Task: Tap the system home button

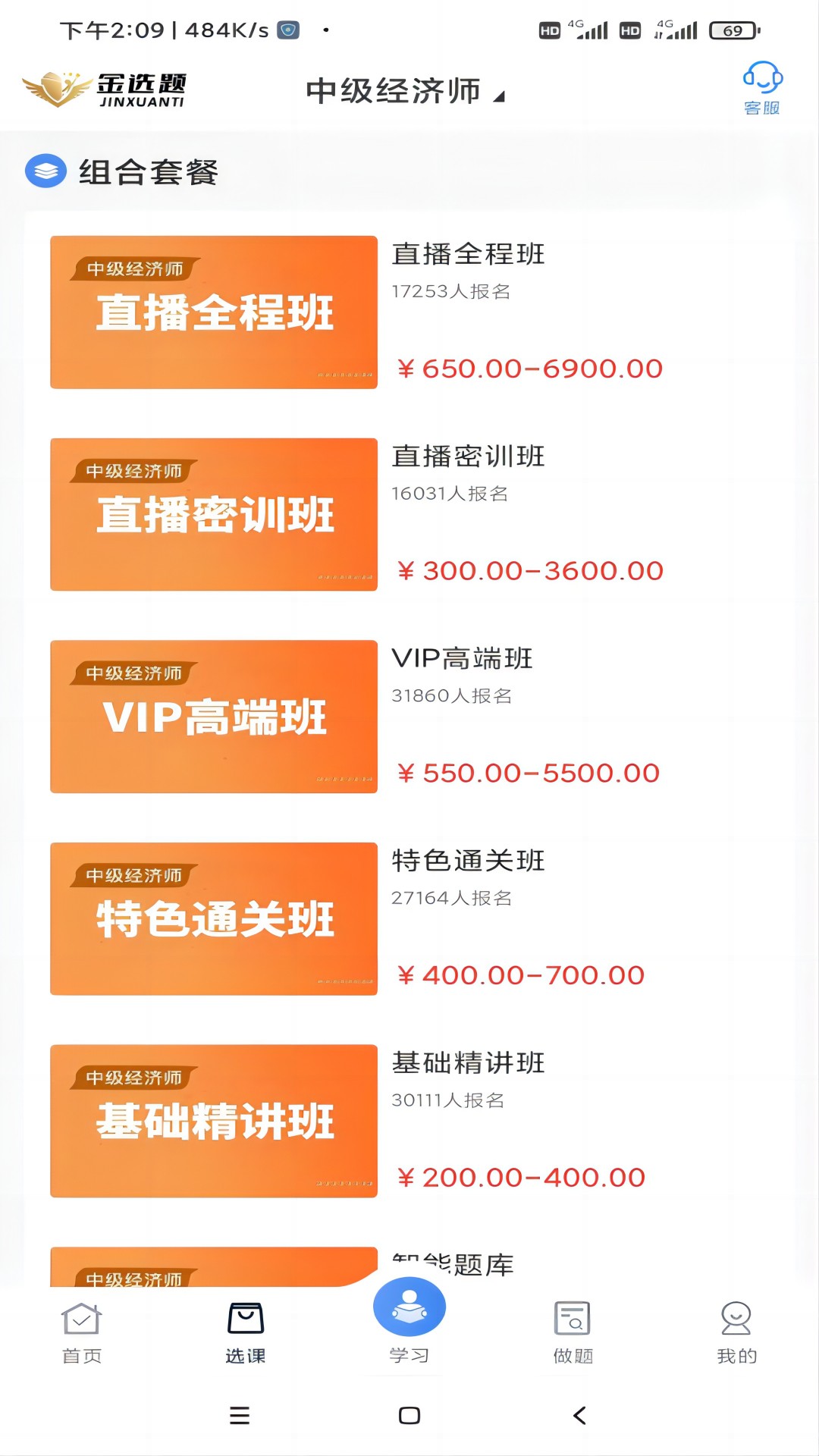Action: [x=409, y=1415]
